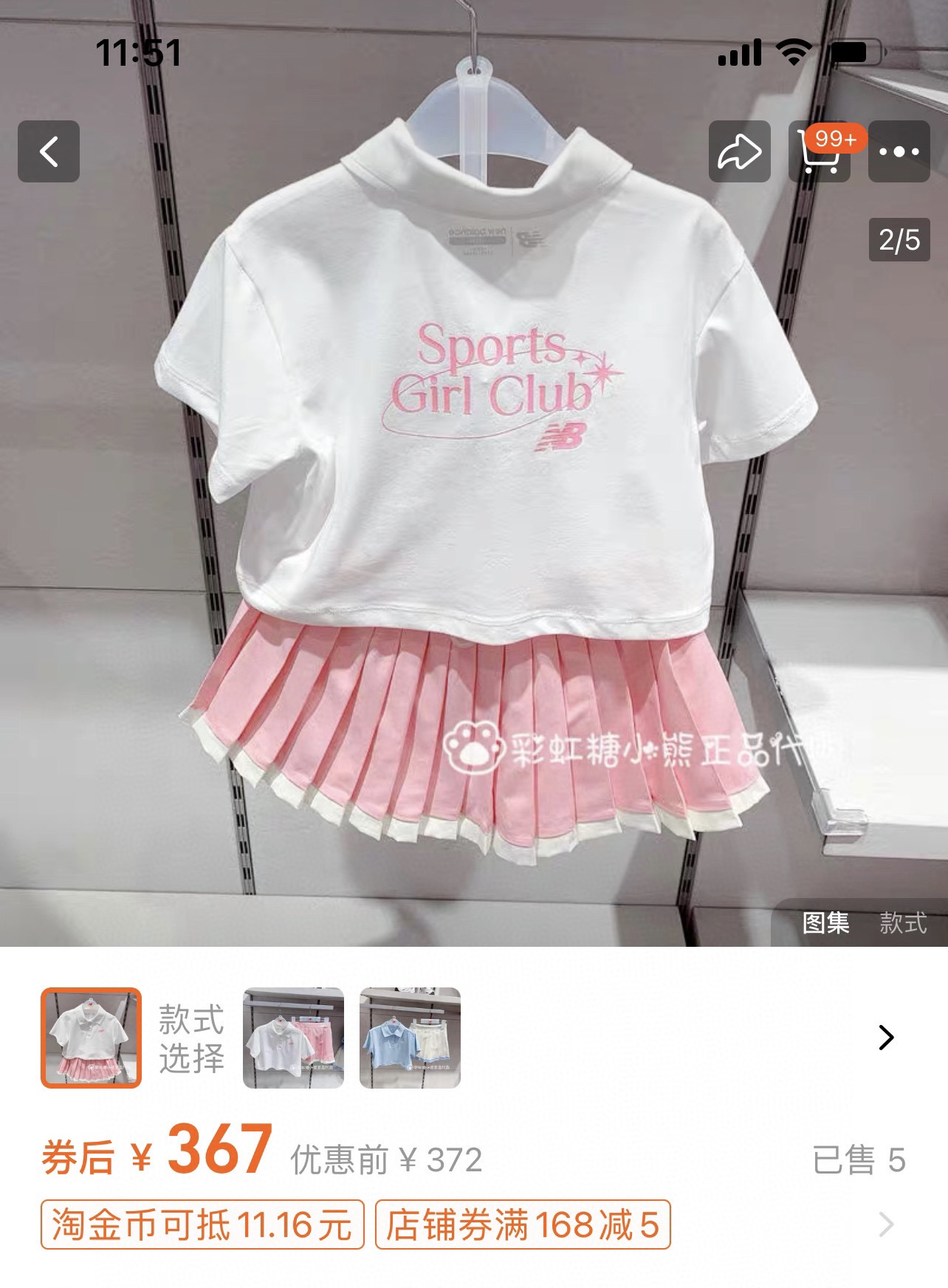Screen dimensions: 948x1288
Task: View the main product photo fullscreen
Action: point(473,517)
